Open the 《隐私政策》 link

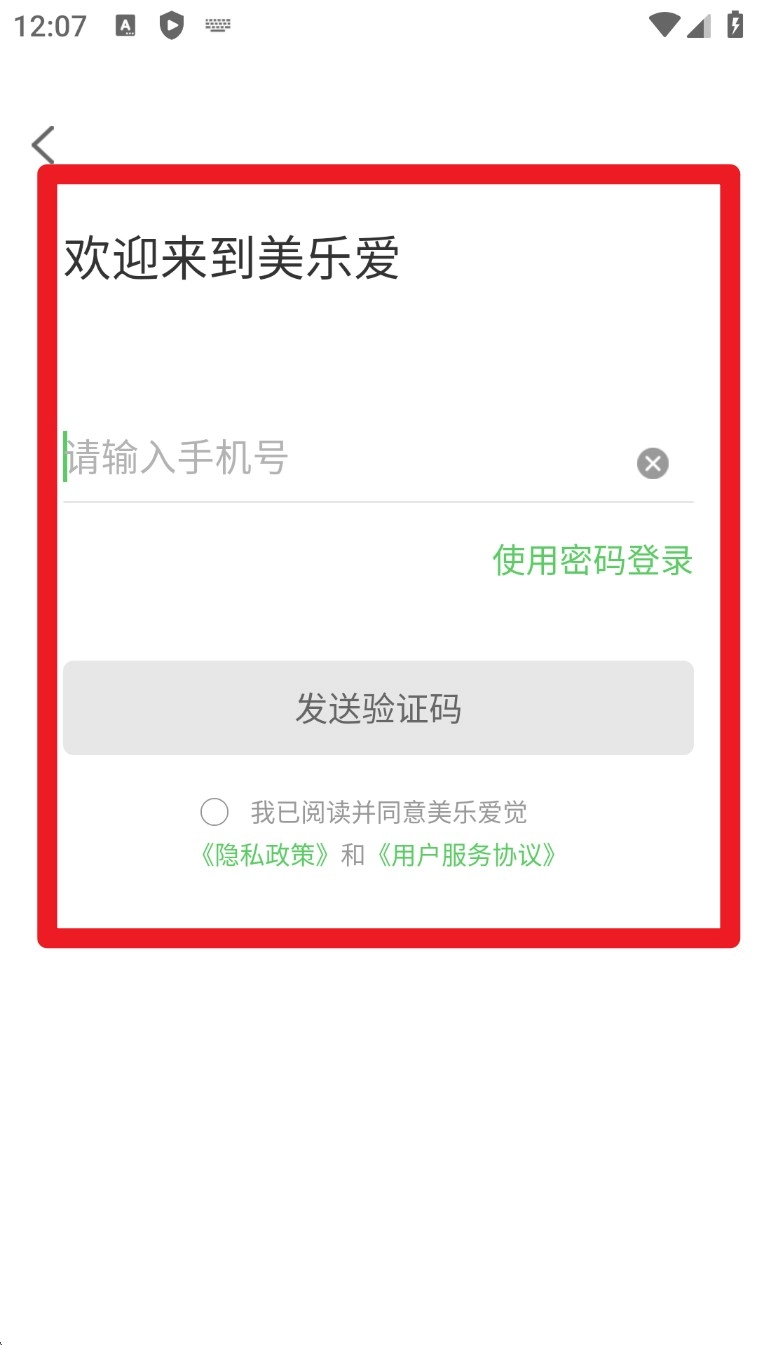point(265,855)
